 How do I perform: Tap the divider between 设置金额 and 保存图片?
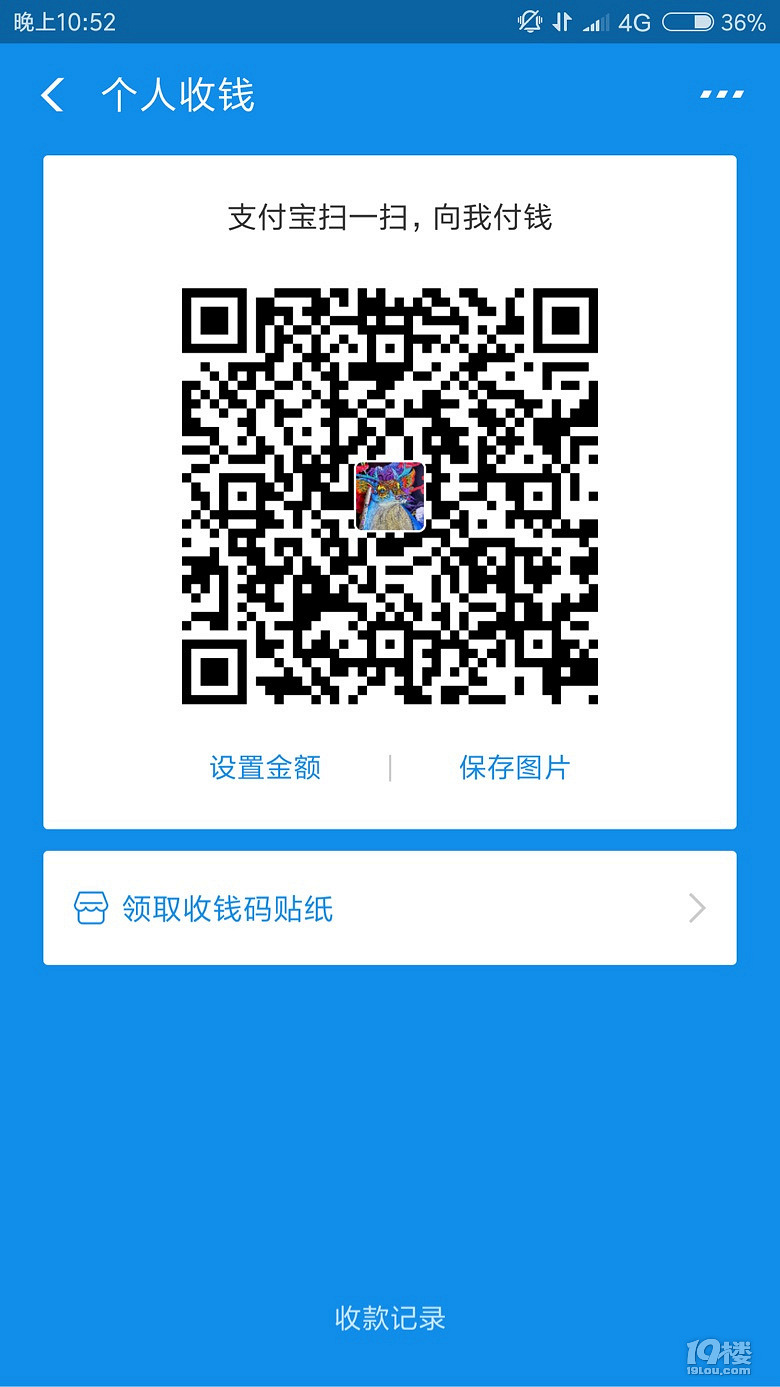(x=390, y=767)
